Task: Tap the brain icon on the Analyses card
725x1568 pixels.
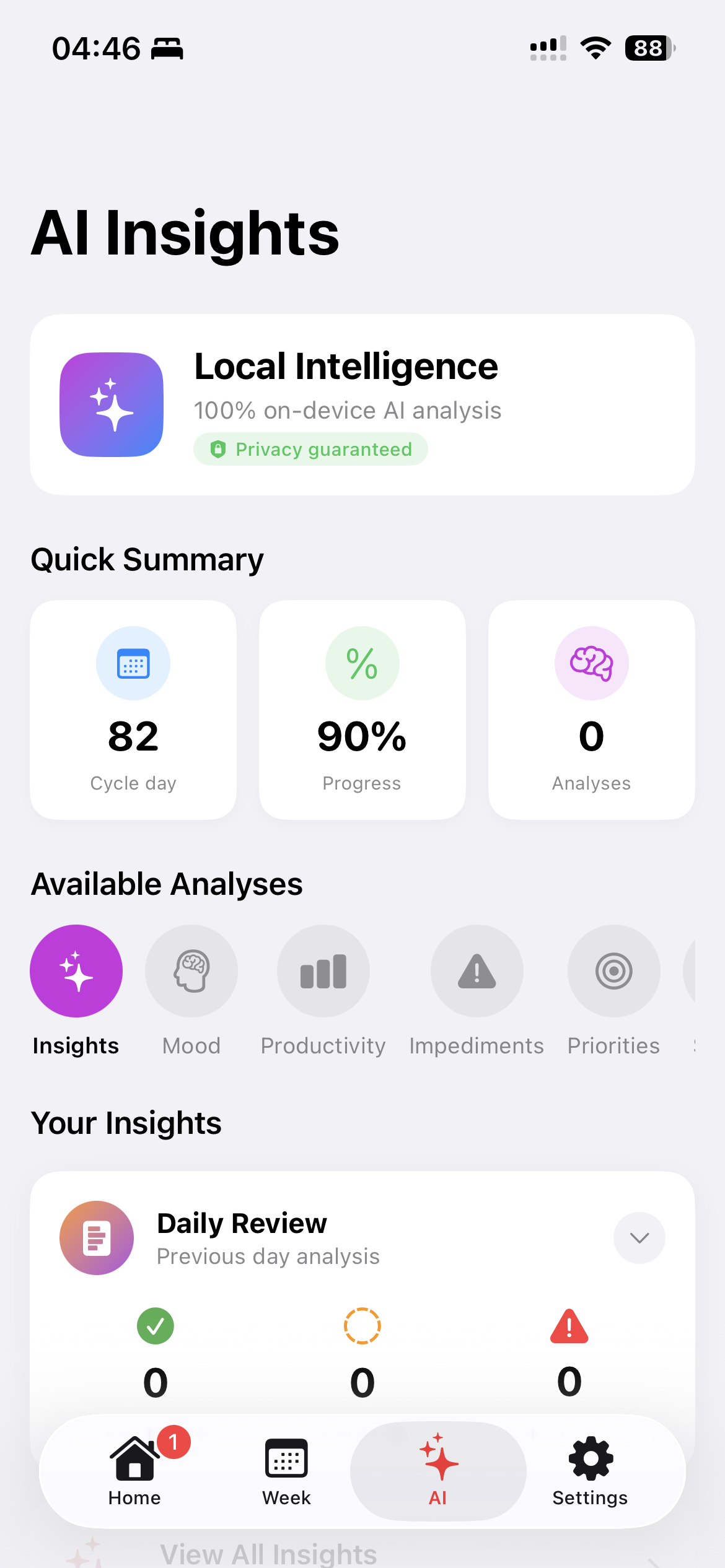Action: (x=591, y=663)
